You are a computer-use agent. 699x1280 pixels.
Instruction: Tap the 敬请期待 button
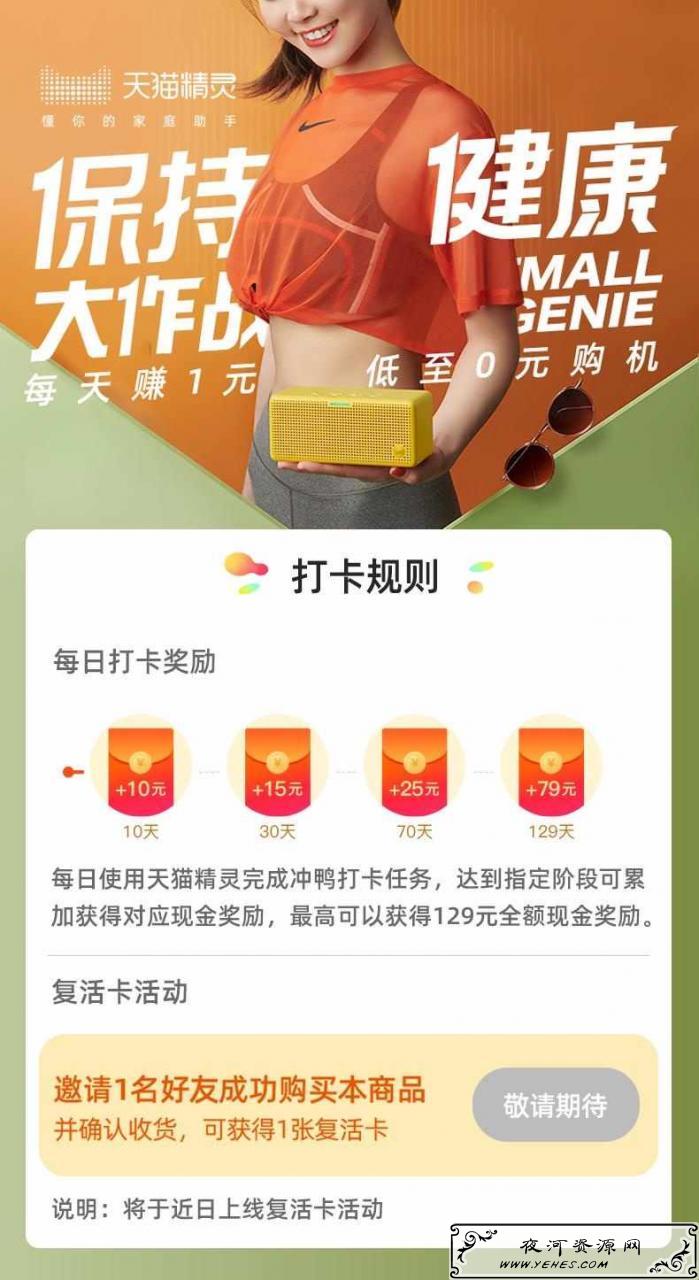pos(555,1105)
